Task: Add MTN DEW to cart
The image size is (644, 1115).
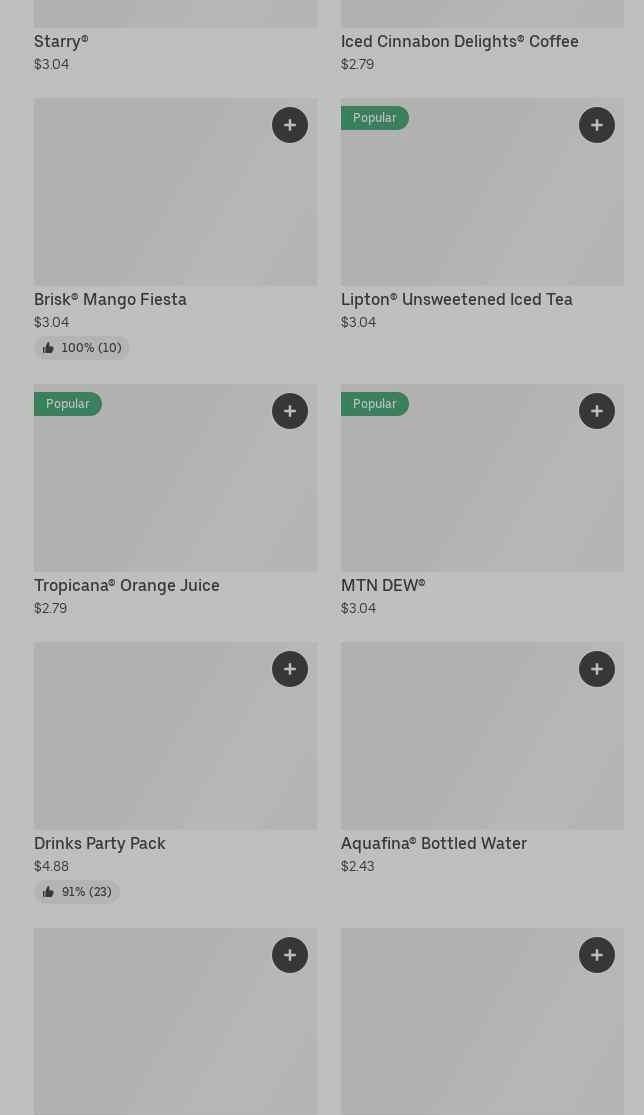Action: coord(597,411)
